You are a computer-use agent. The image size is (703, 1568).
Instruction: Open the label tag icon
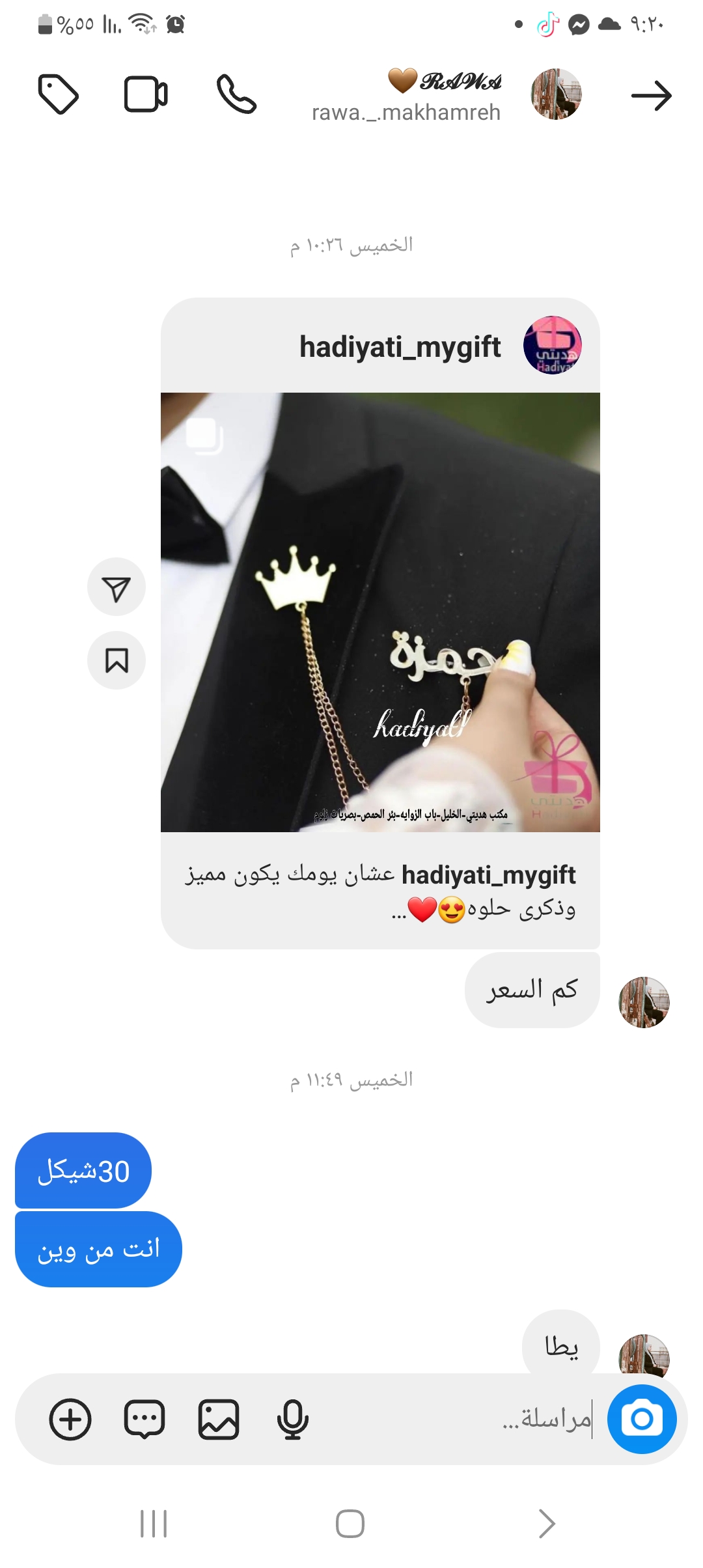coord(59,95)
